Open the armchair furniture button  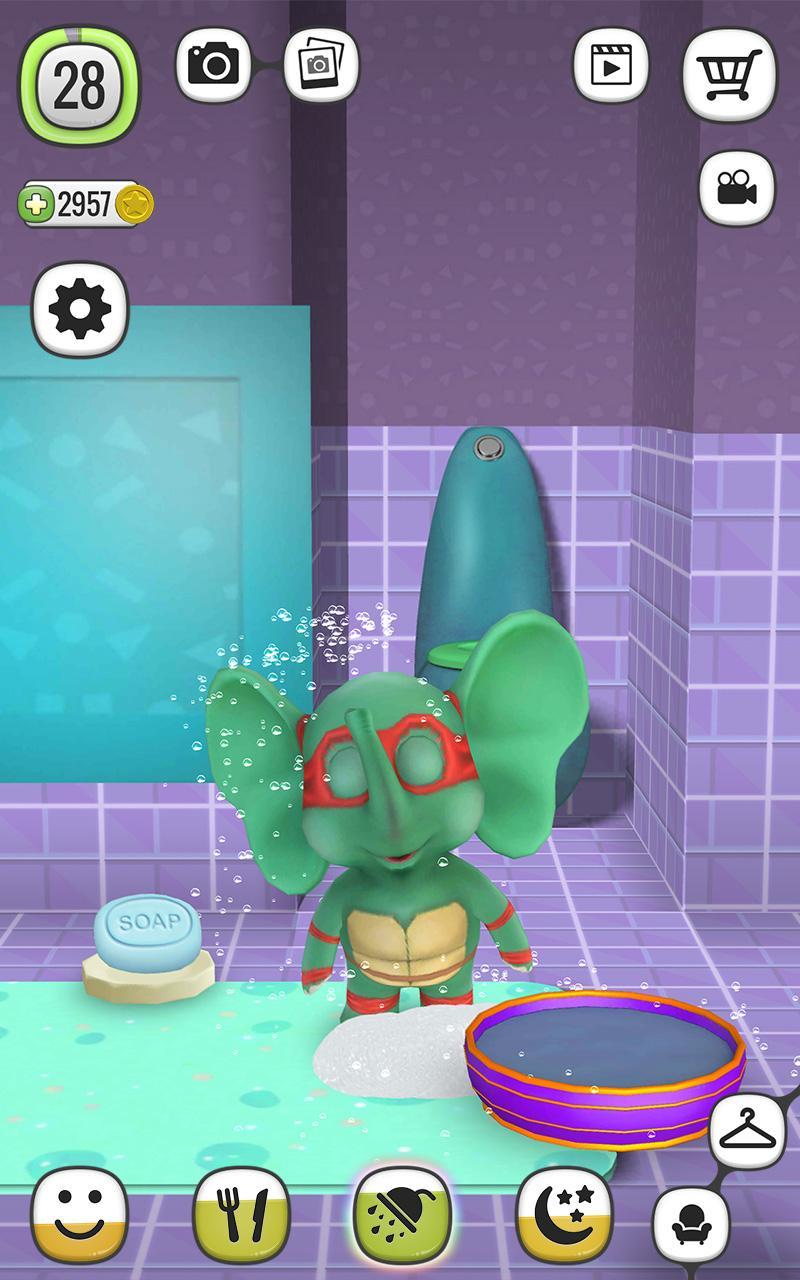690,1224
